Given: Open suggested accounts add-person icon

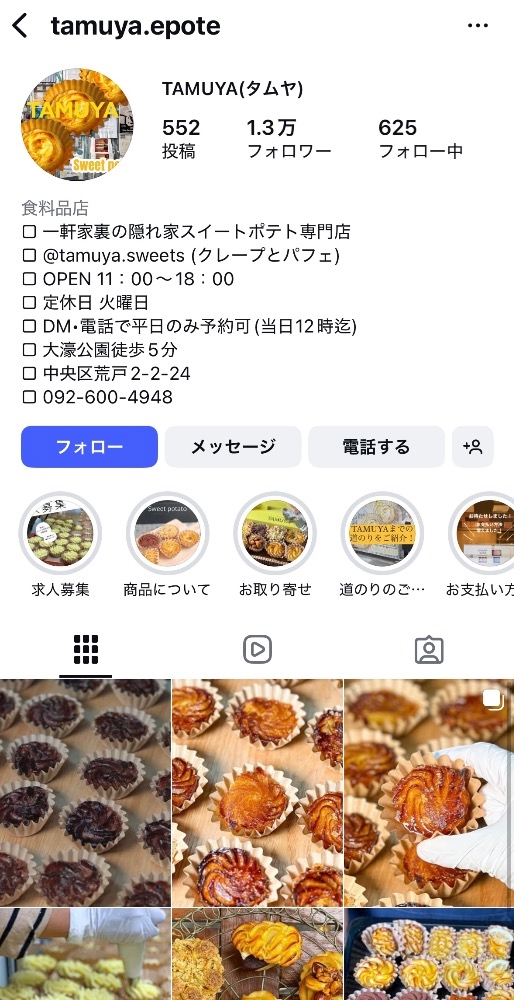Looking at the screenshot, I should pos(473,447).
